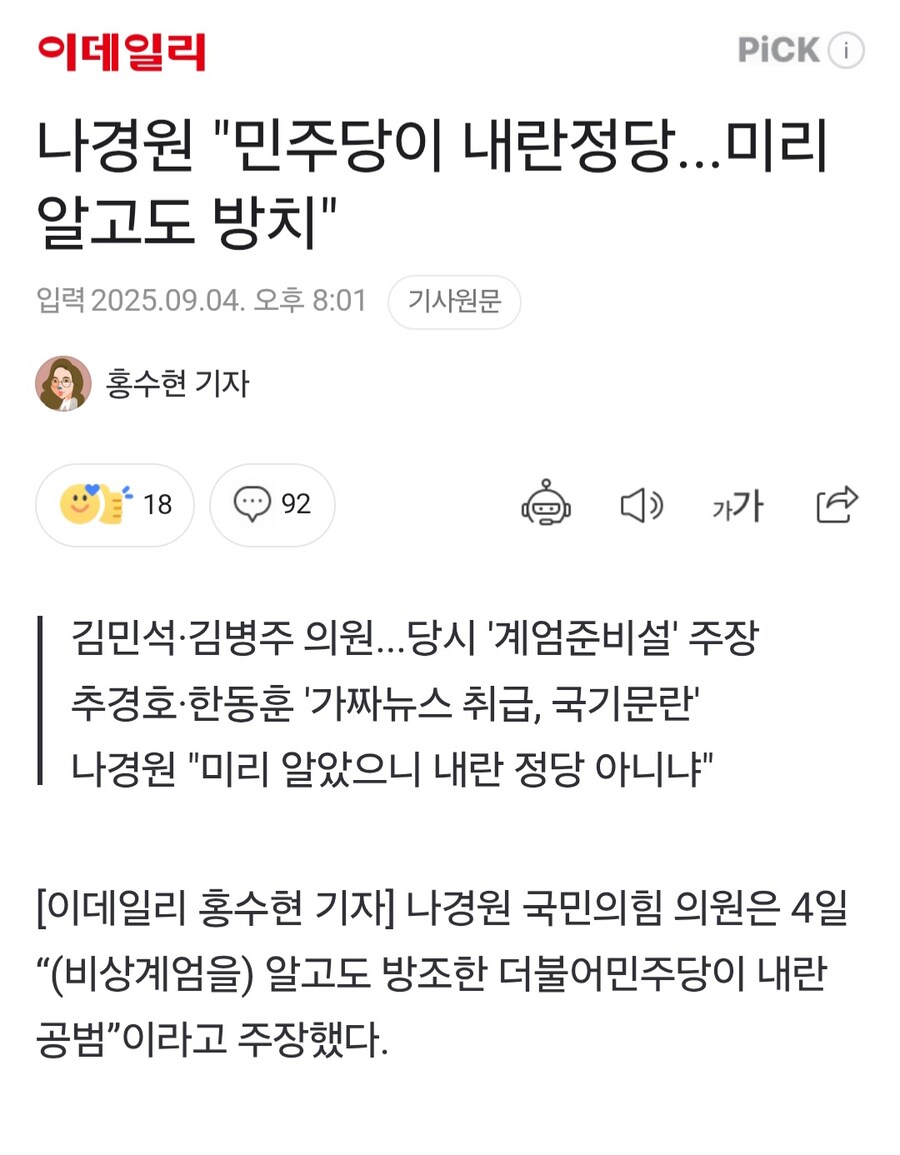Open the AI summary bot icon
900x1155 pixels.
546,505
